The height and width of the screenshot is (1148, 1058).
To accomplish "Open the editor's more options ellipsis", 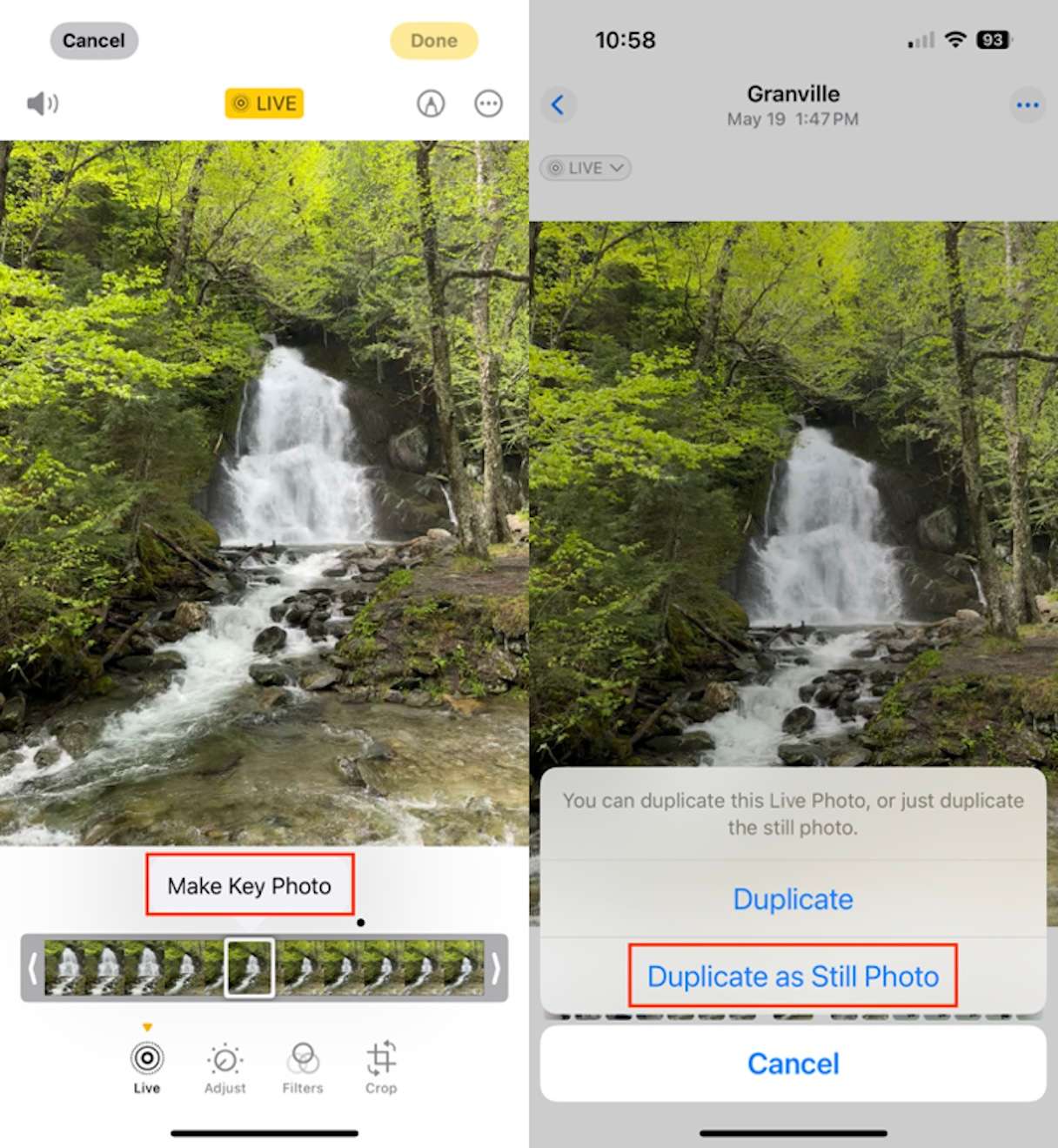I will [488, 104].
